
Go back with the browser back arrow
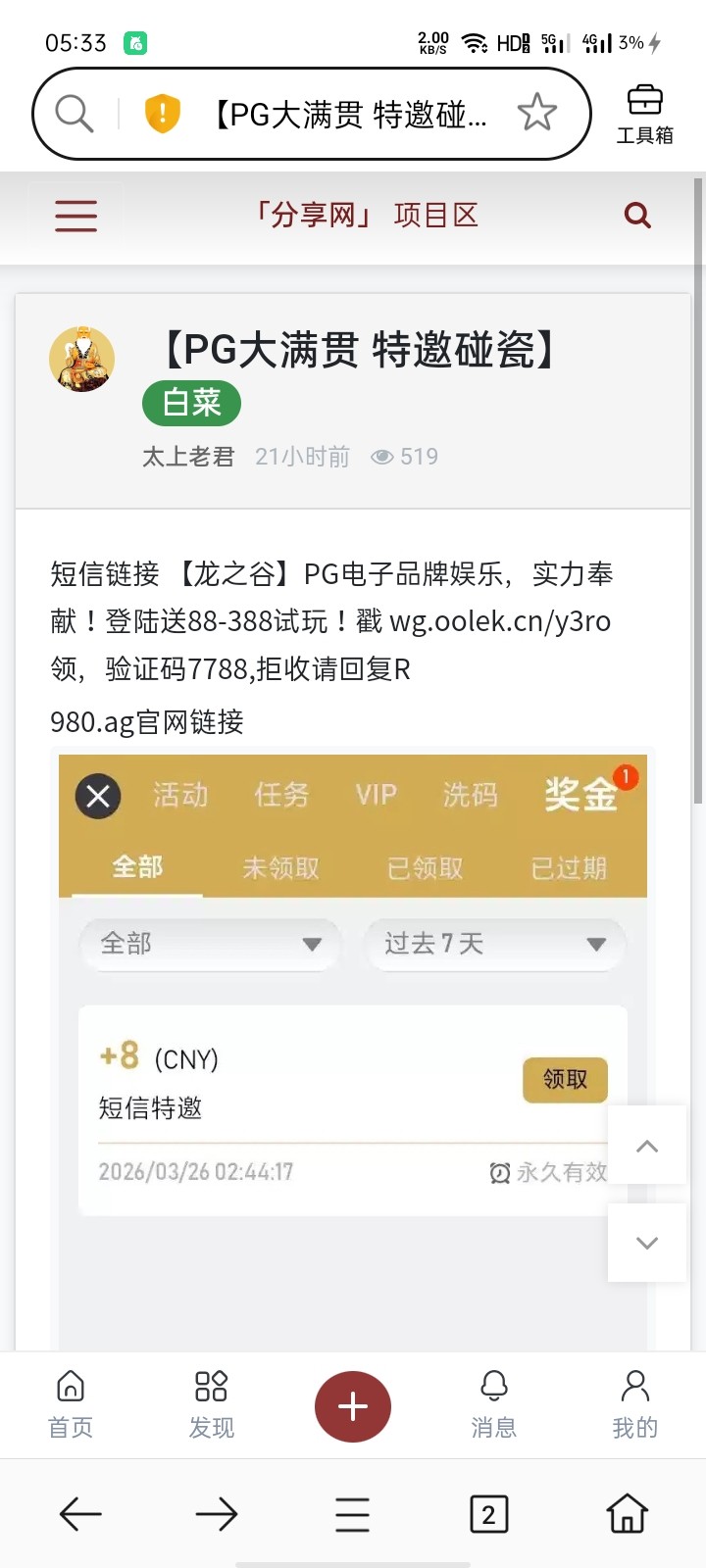pyautogui.click(x=80, y=1514)
